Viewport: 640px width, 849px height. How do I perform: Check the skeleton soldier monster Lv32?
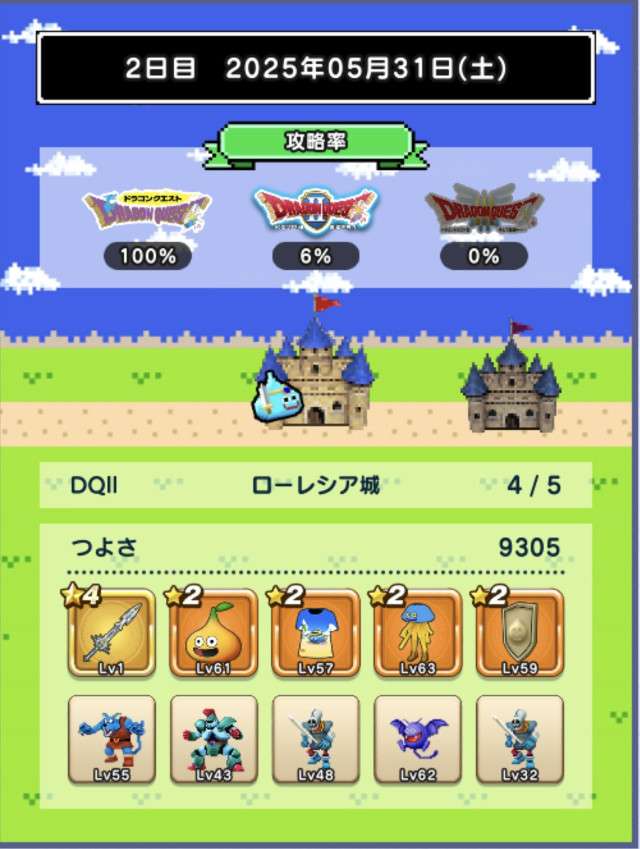coord(519,740)
